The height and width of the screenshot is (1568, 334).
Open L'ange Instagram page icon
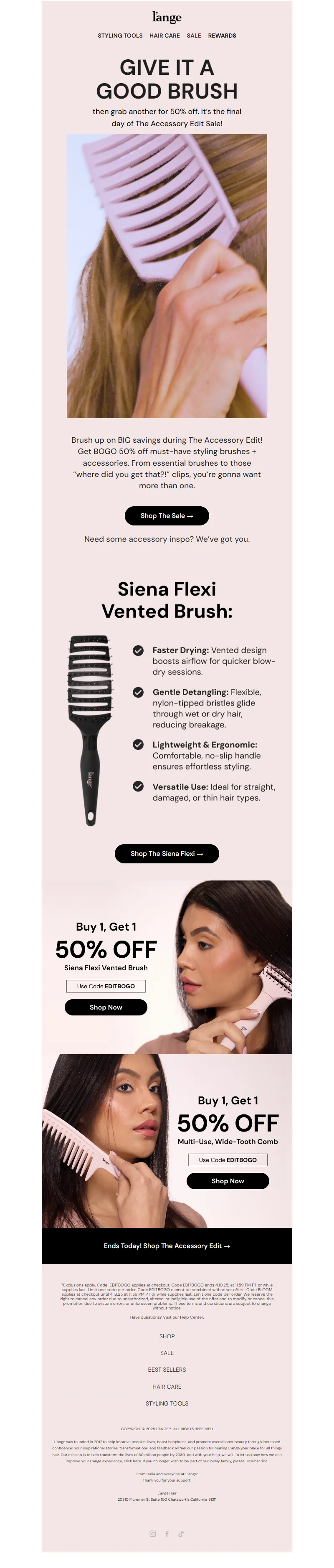153,1534
